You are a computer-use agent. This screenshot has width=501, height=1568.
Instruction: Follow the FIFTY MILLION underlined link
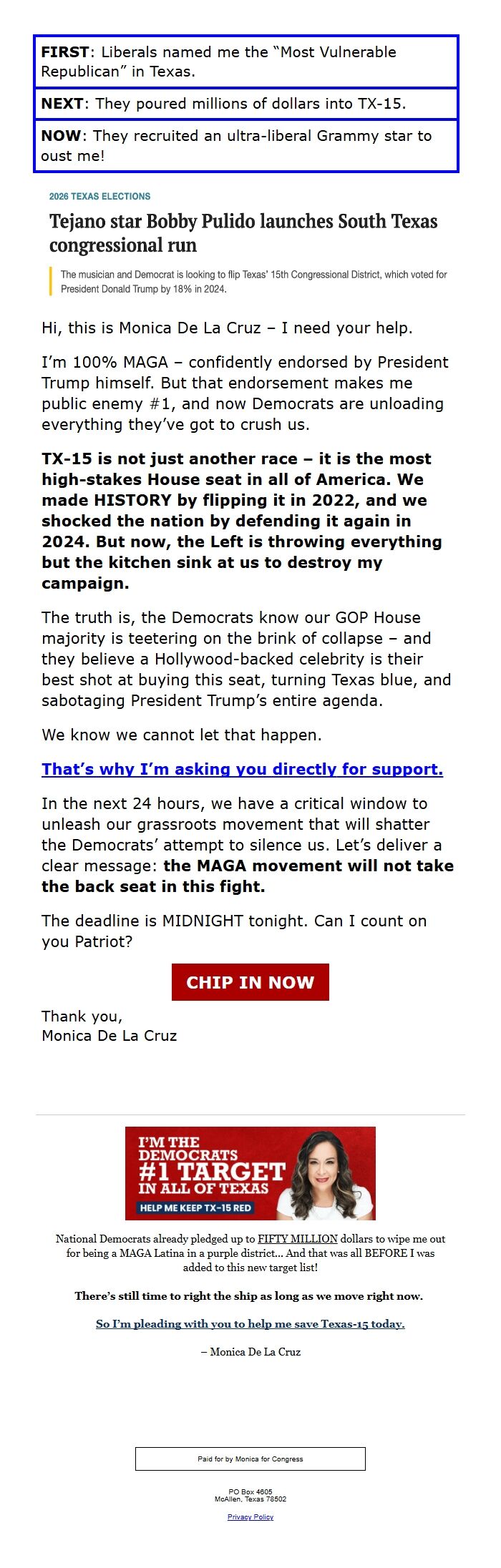point(297,1238)
